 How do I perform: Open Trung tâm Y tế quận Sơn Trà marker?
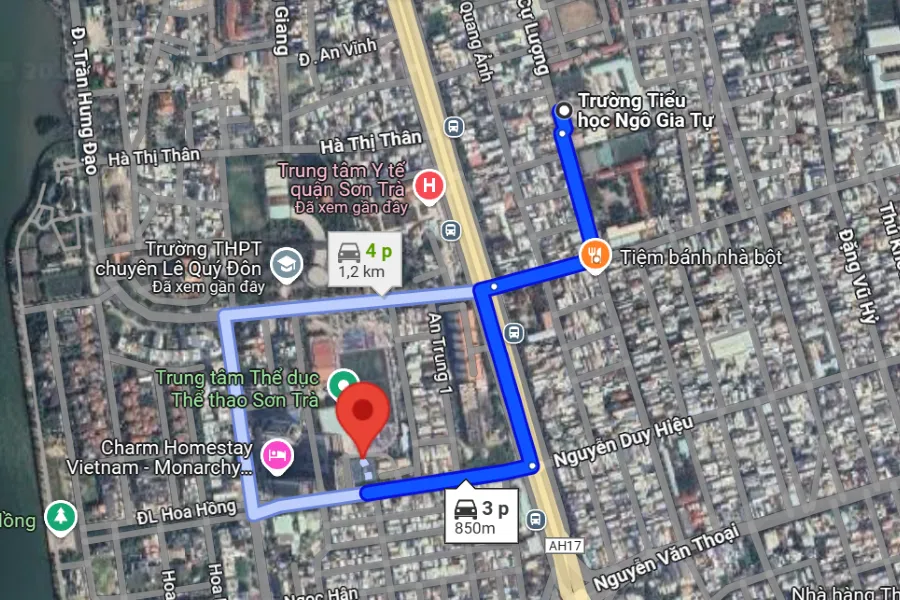[429, 185]
